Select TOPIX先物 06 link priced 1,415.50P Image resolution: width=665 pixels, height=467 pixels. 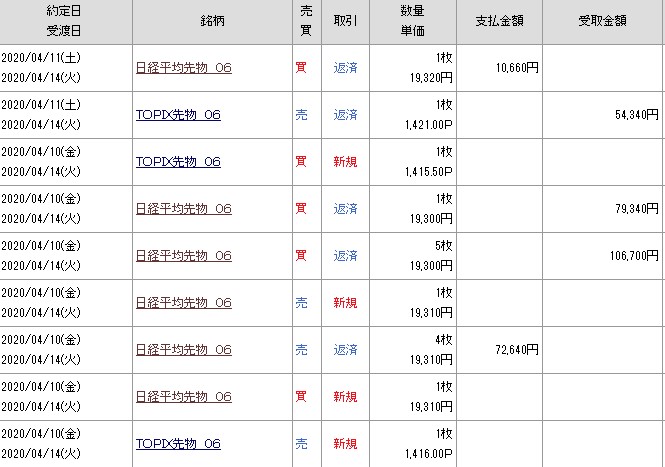[x=178, y=162]
